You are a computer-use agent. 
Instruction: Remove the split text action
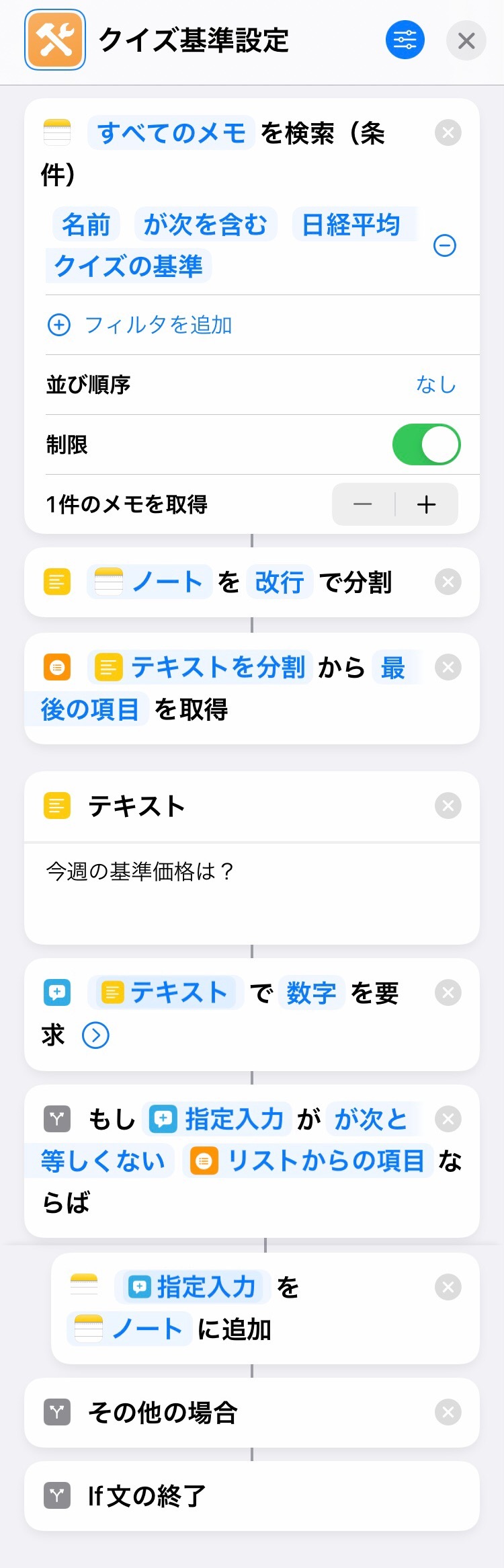click(448, 582)
